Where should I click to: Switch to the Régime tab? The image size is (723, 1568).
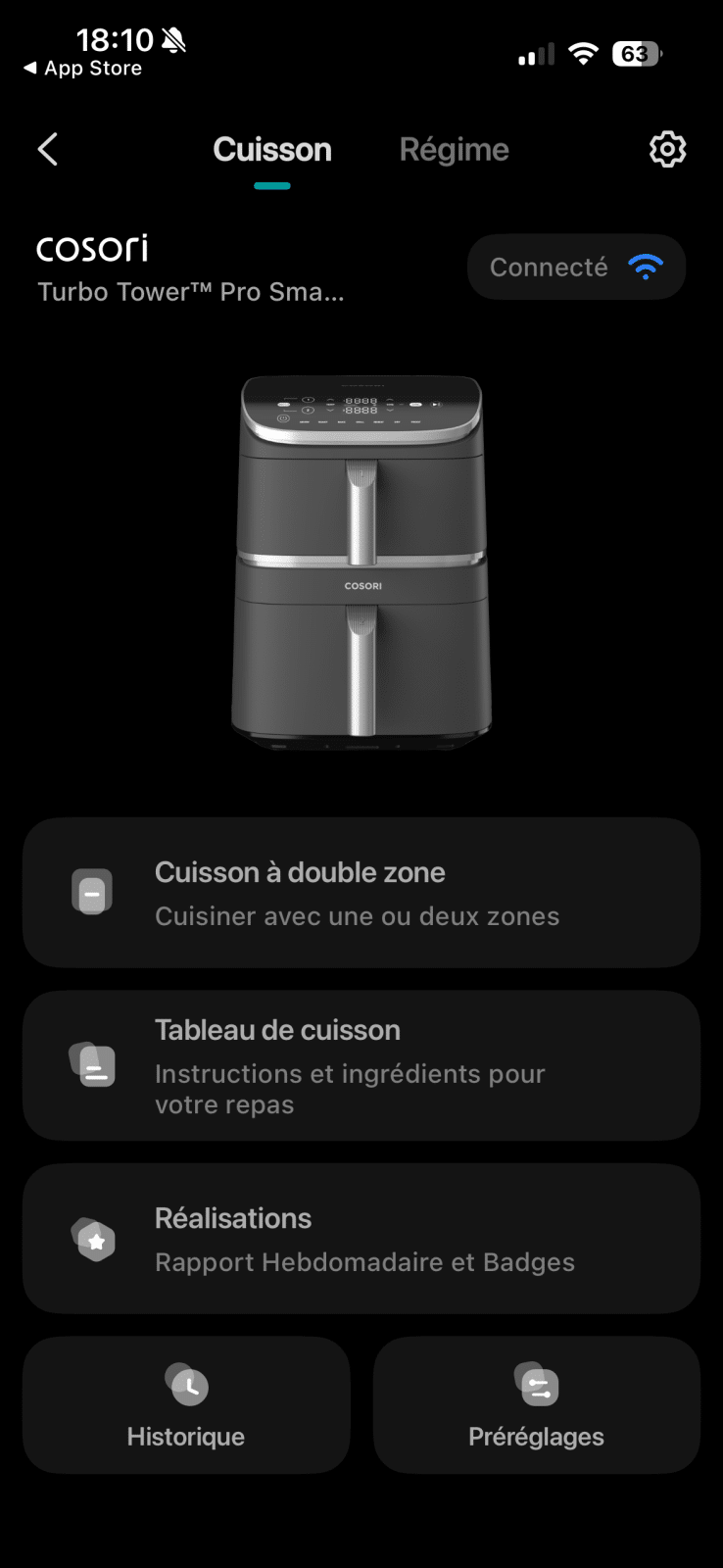[x=454, y=150]
